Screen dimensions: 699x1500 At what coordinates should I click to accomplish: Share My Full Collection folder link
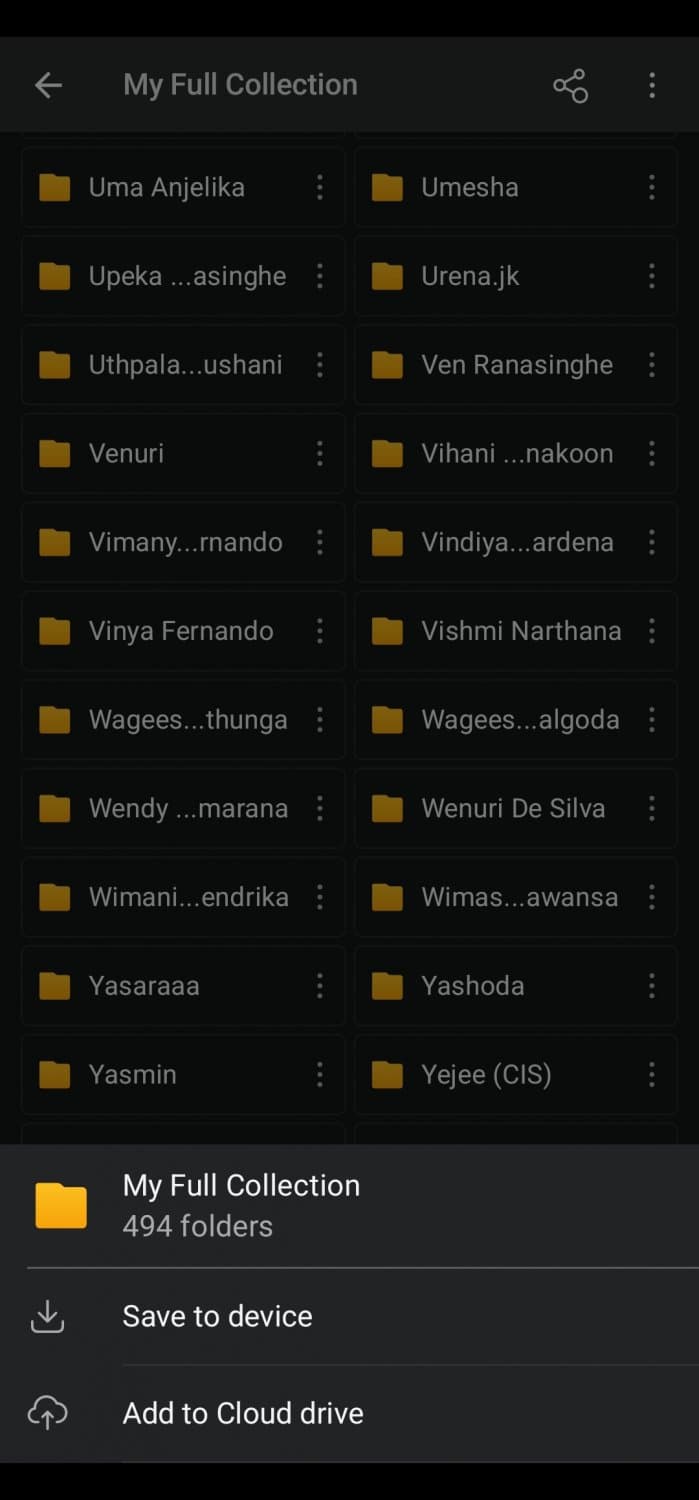pyautogui.click(x=570, y=85)
